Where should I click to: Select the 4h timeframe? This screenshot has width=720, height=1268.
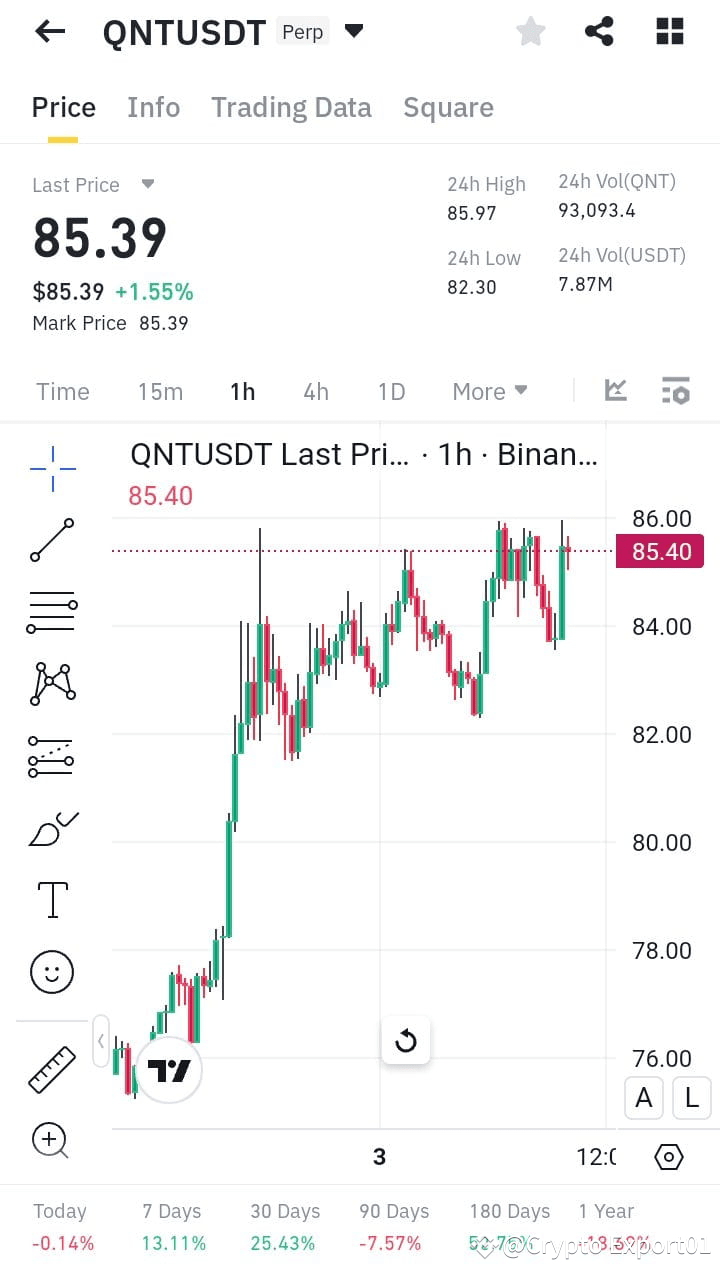(x=316, y=391)
